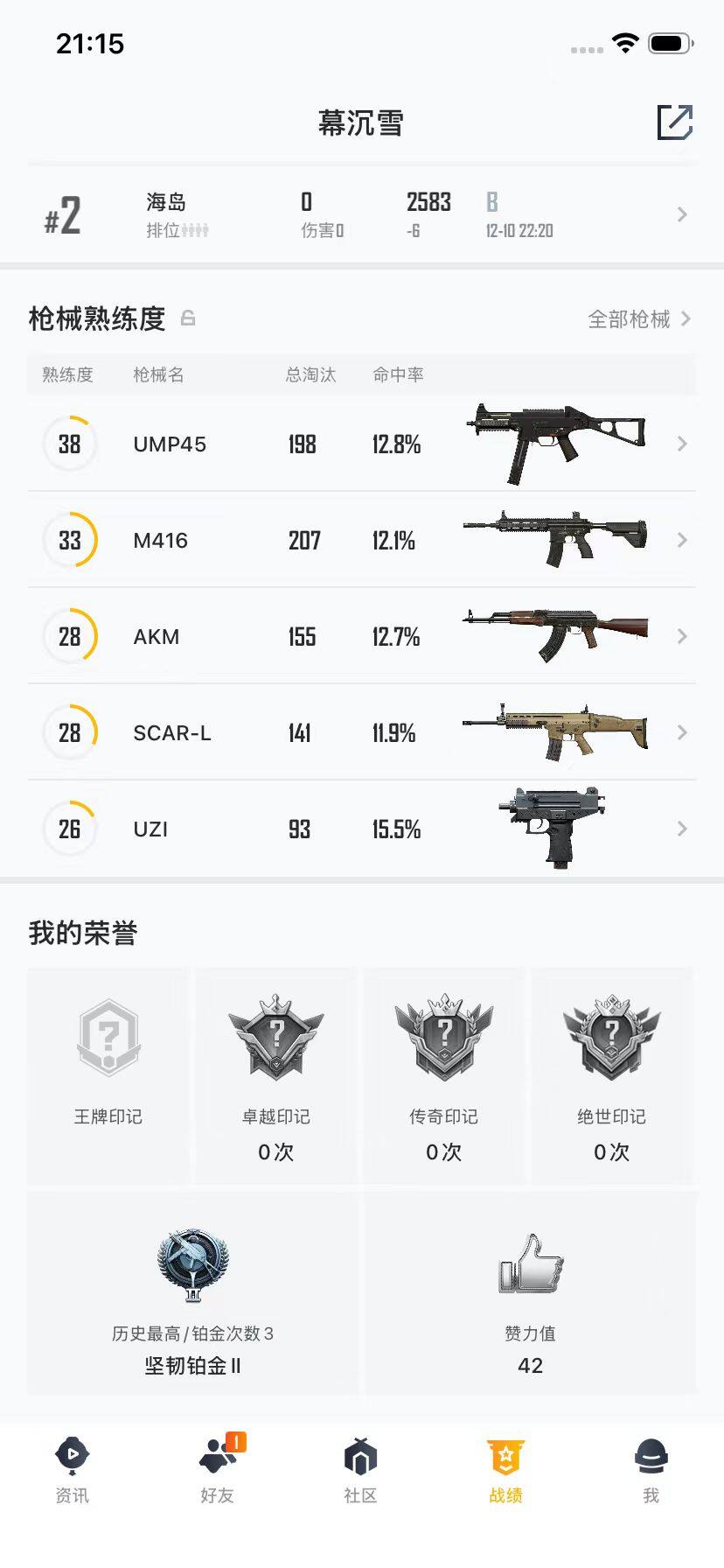
Task: Tap the 传奇印记 badge icon
Action: coord(444,1037)
